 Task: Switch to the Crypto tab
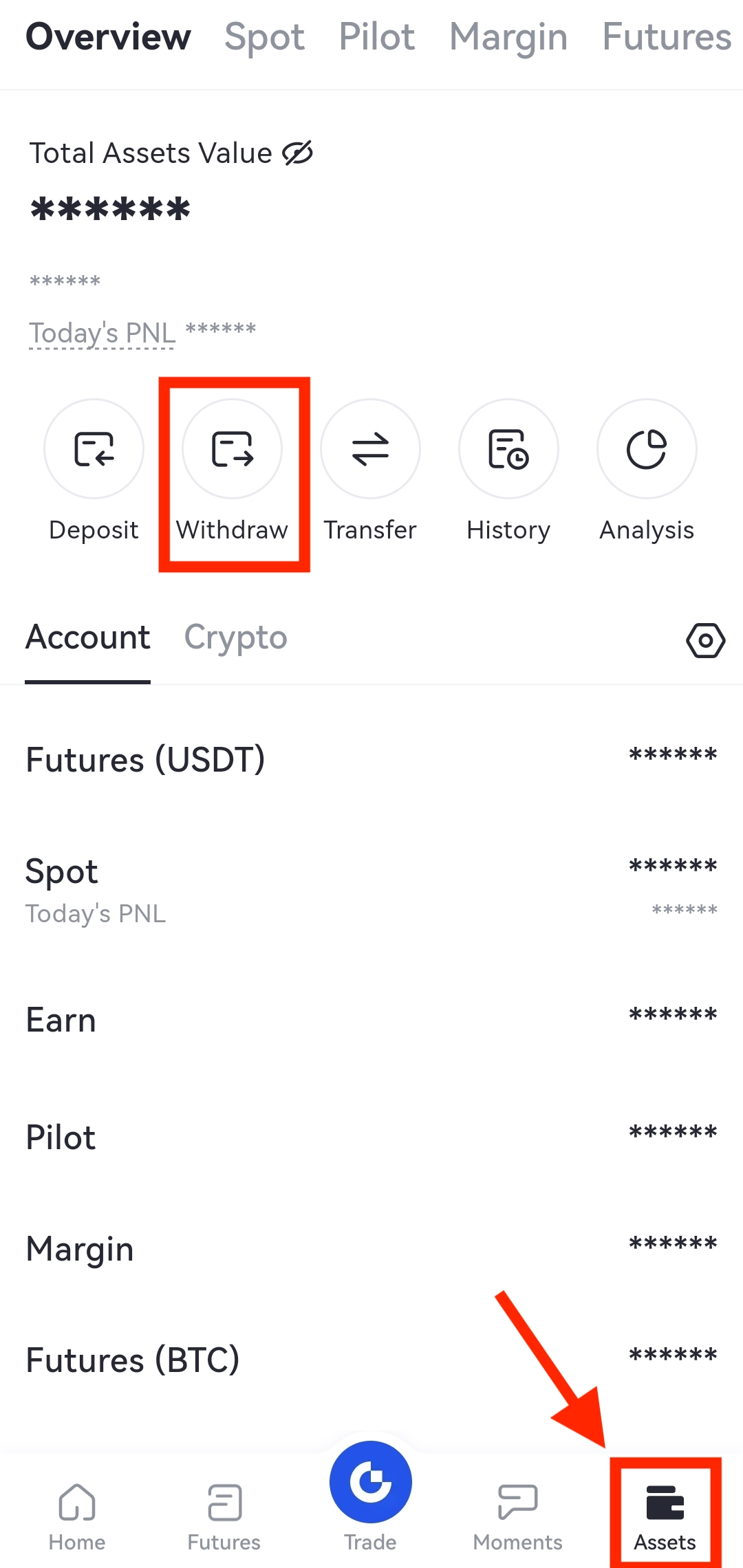click(235, 637)
